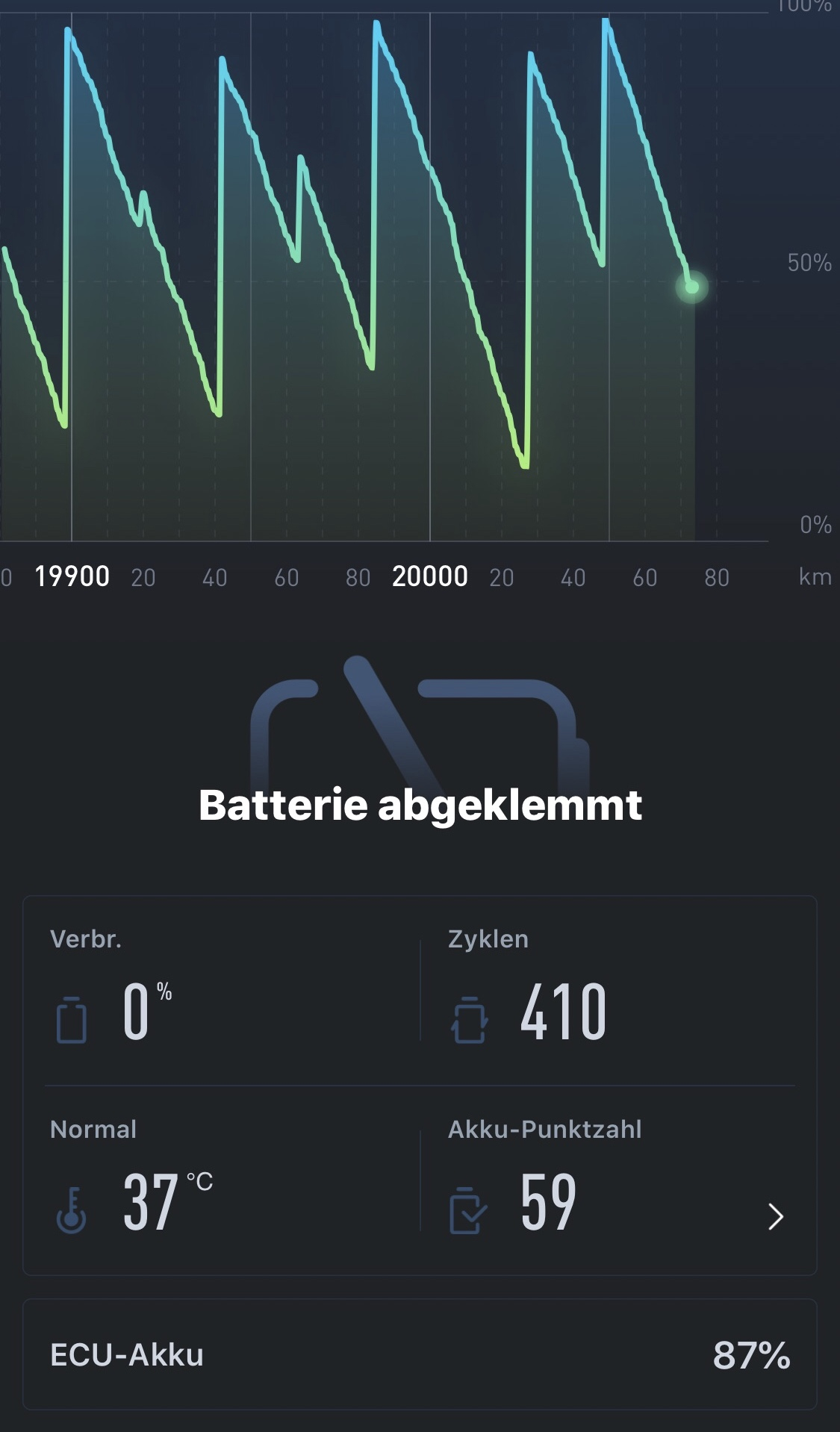Open Akku-Punktzahl details via the chevron
This screenshot has width=840, height=1432.
[776, 1216]
